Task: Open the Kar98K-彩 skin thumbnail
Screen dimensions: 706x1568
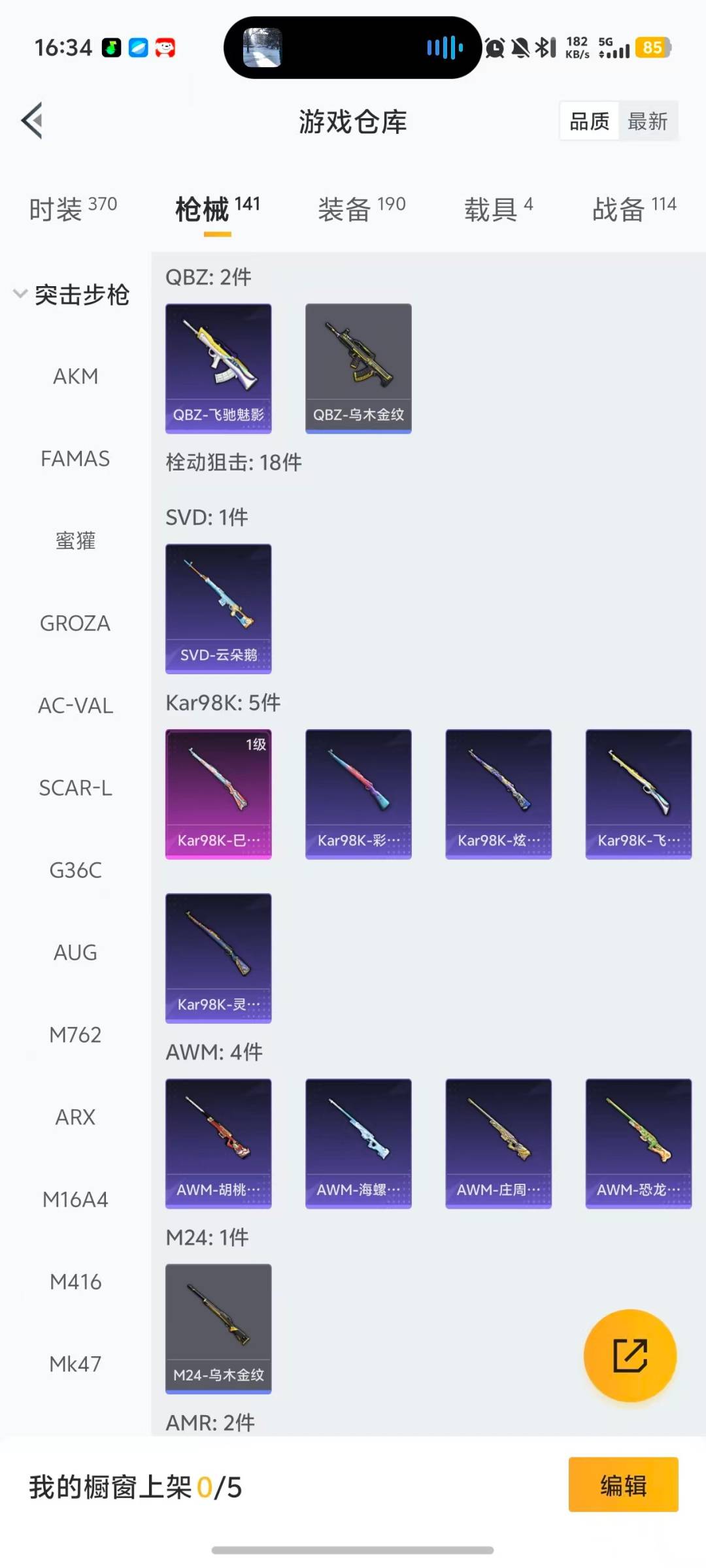Action: point(358,792)
